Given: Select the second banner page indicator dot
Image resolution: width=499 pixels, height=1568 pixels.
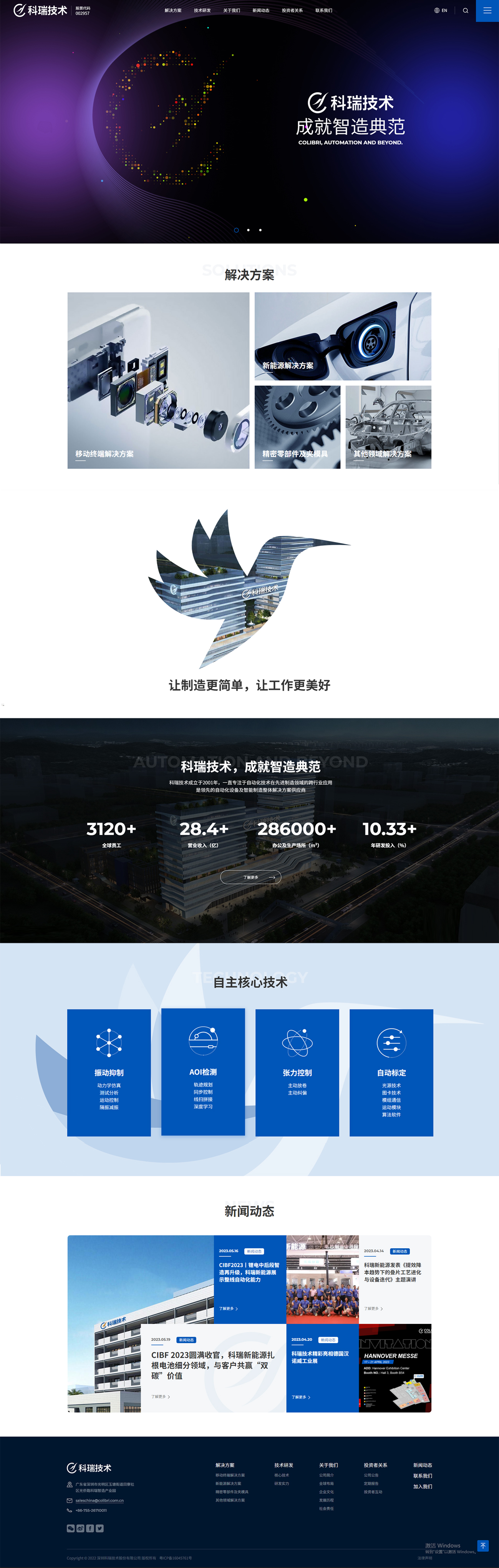Looking at the screenshot, I should (248, 230).
